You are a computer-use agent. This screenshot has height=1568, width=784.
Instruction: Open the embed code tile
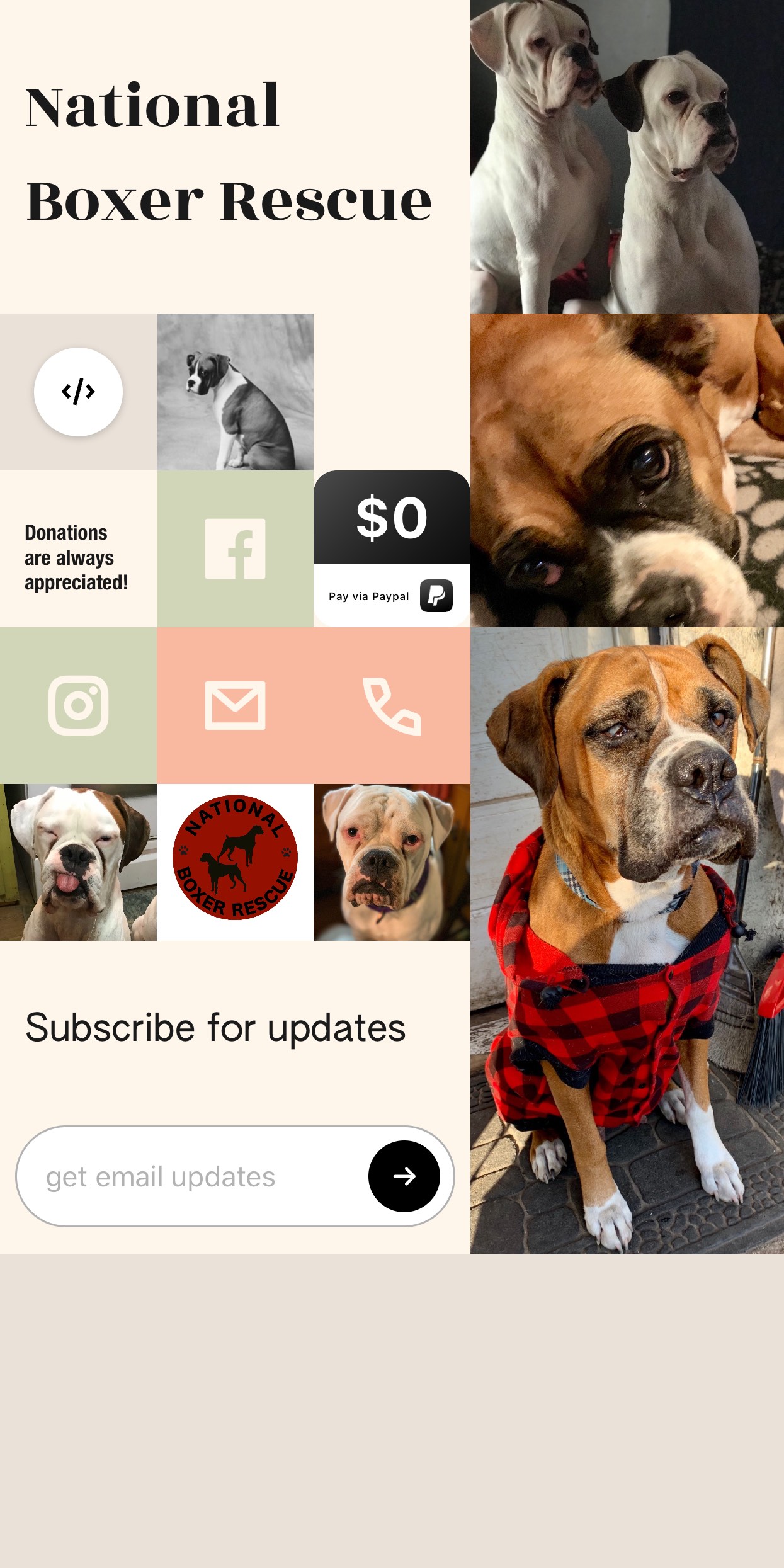coord(78,392)
